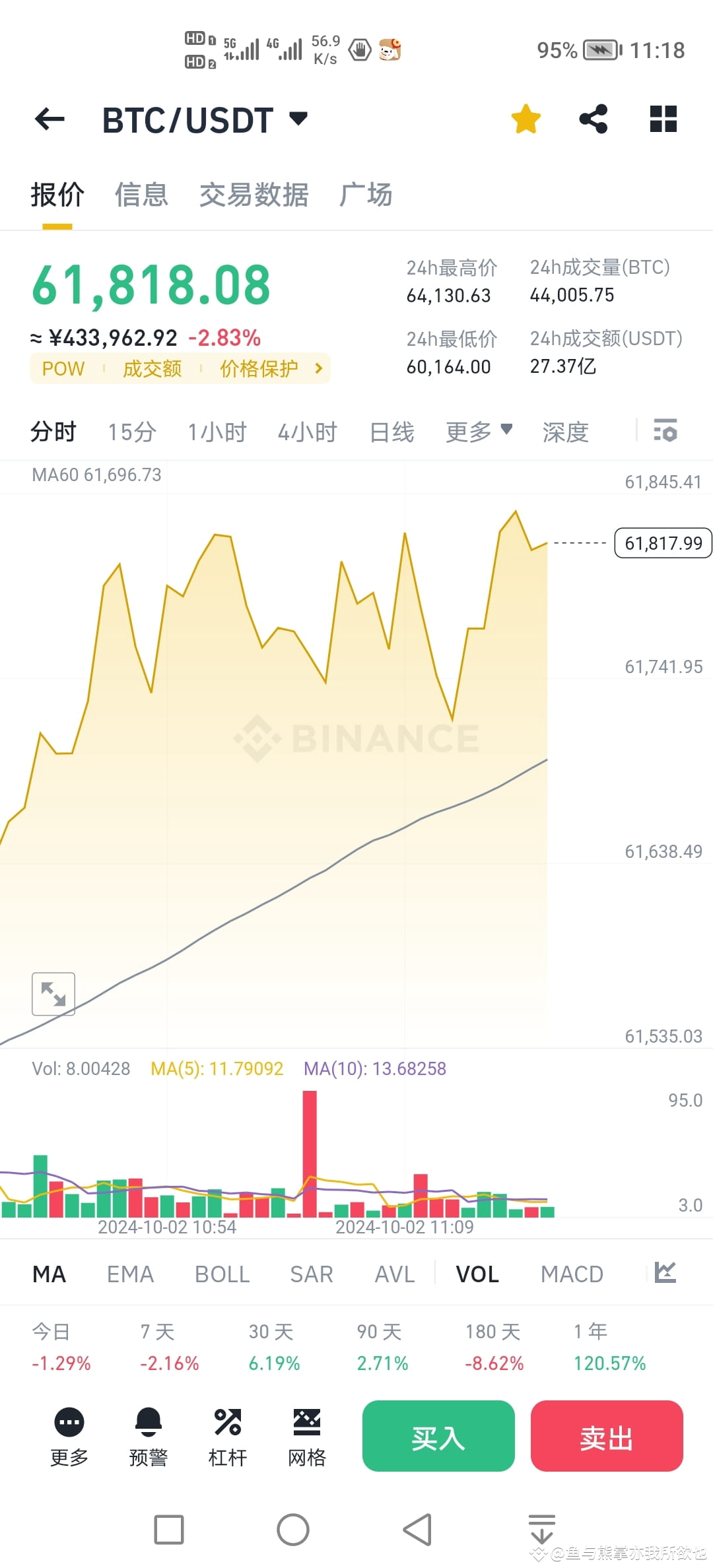The height and width of the screenshot is (1568, 713).
Task: Tap the favorite star for BTC/USDT
Action: 525,119
